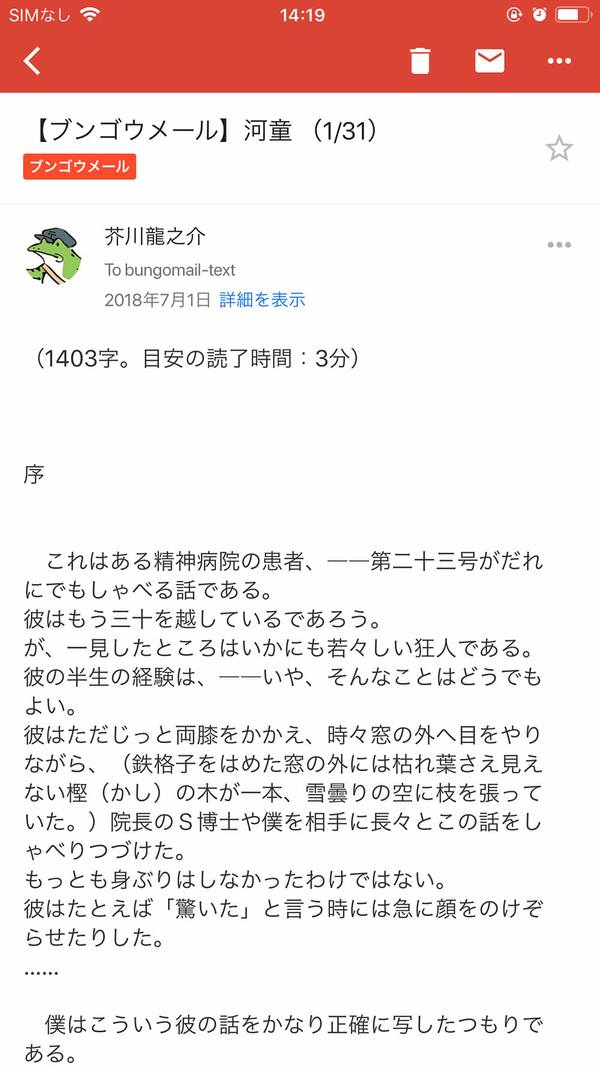Show details via 詳細を表示

[x=262, y=299]
